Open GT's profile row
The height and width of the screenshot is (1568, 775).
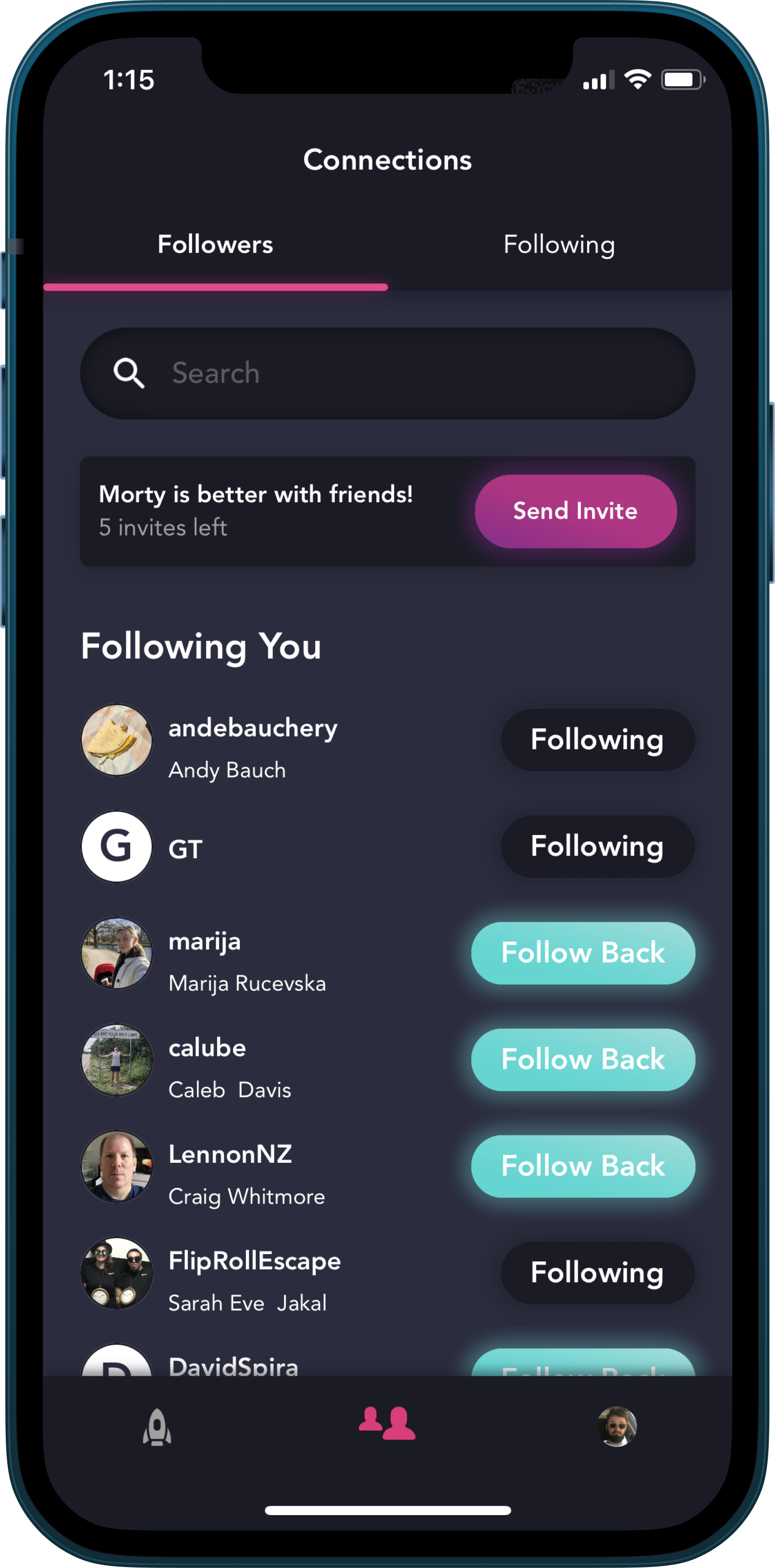(x=185, y=848)
